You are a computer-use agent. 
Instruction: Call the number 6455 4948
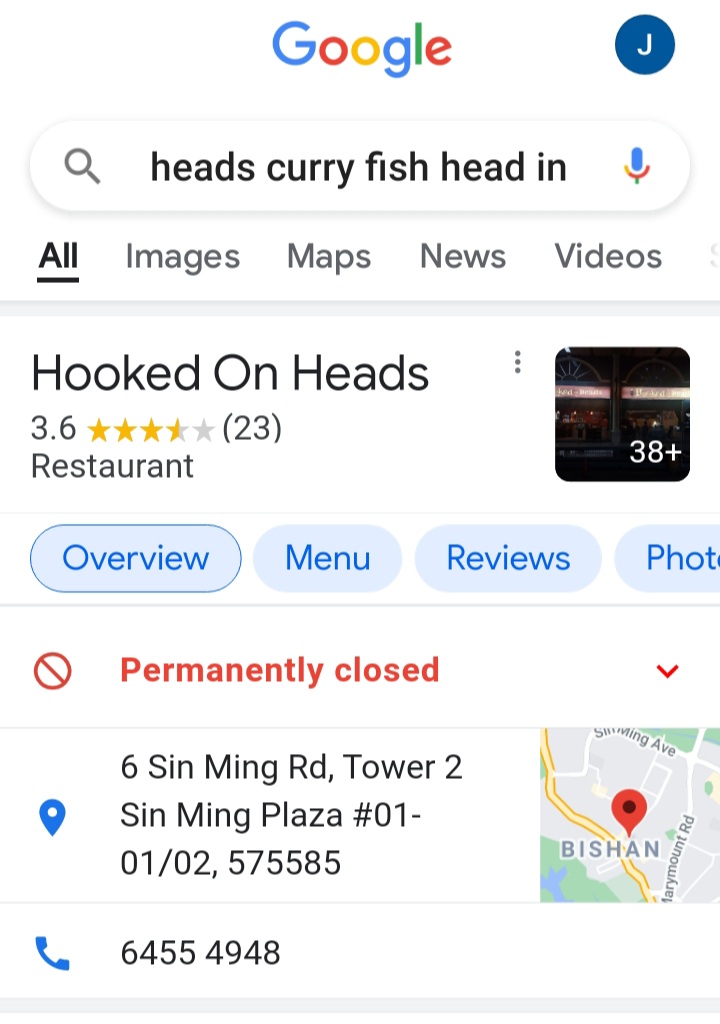click(200, 953)
